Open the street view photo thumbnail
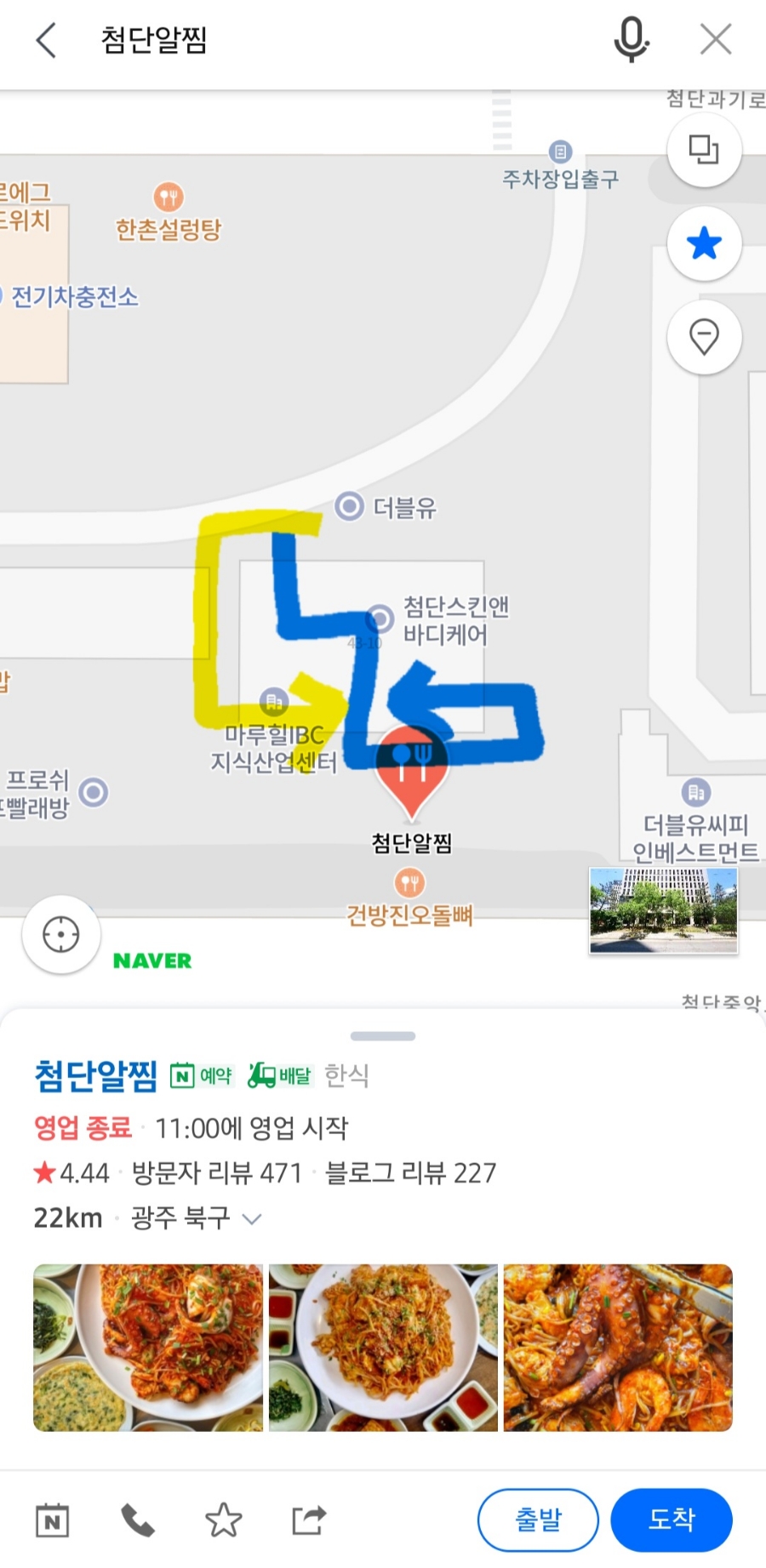Screen dimensions: 766x1568 [x=663, y=909]
